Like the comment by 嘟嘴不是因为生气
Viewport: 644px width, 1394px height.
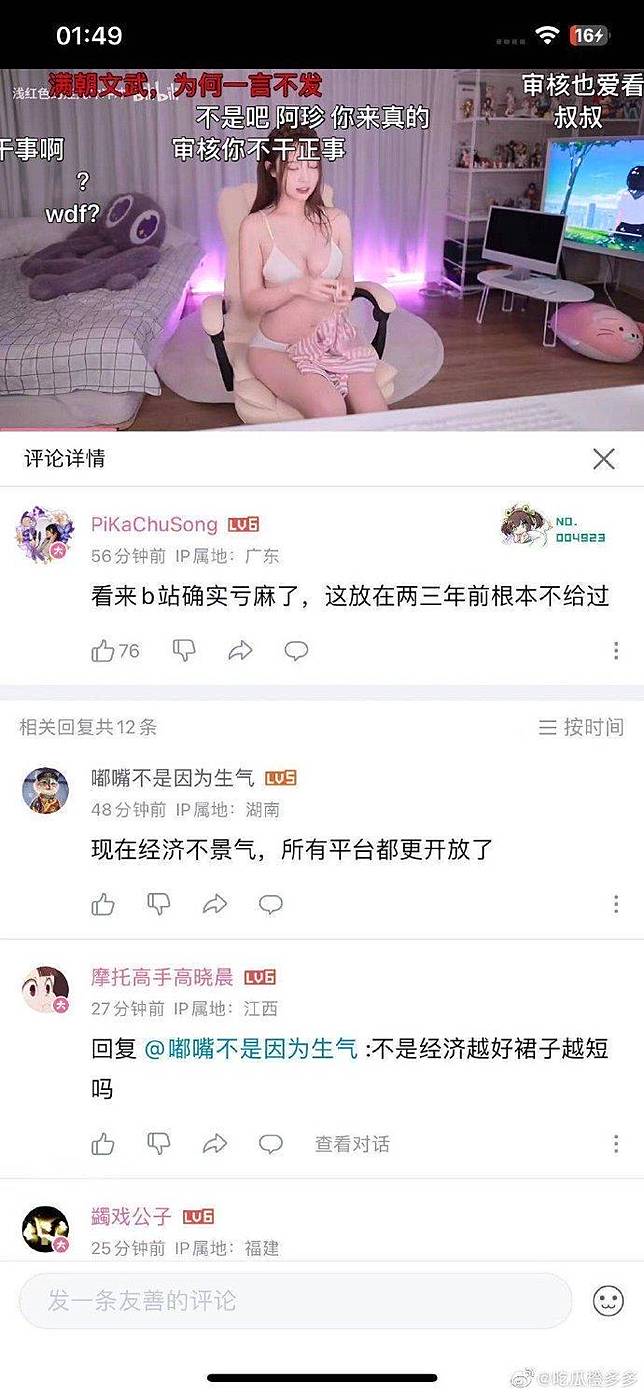pos(103,905)
